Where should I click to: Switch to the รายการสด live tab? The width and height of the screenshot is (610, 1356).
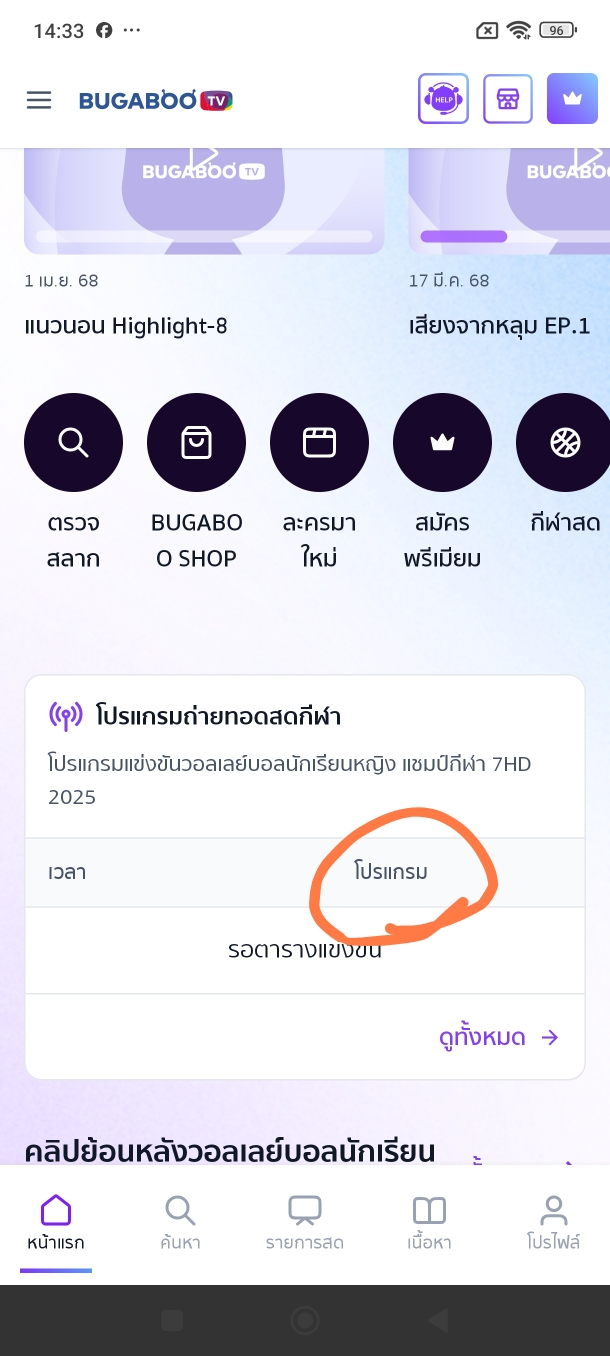point(304,1224)
